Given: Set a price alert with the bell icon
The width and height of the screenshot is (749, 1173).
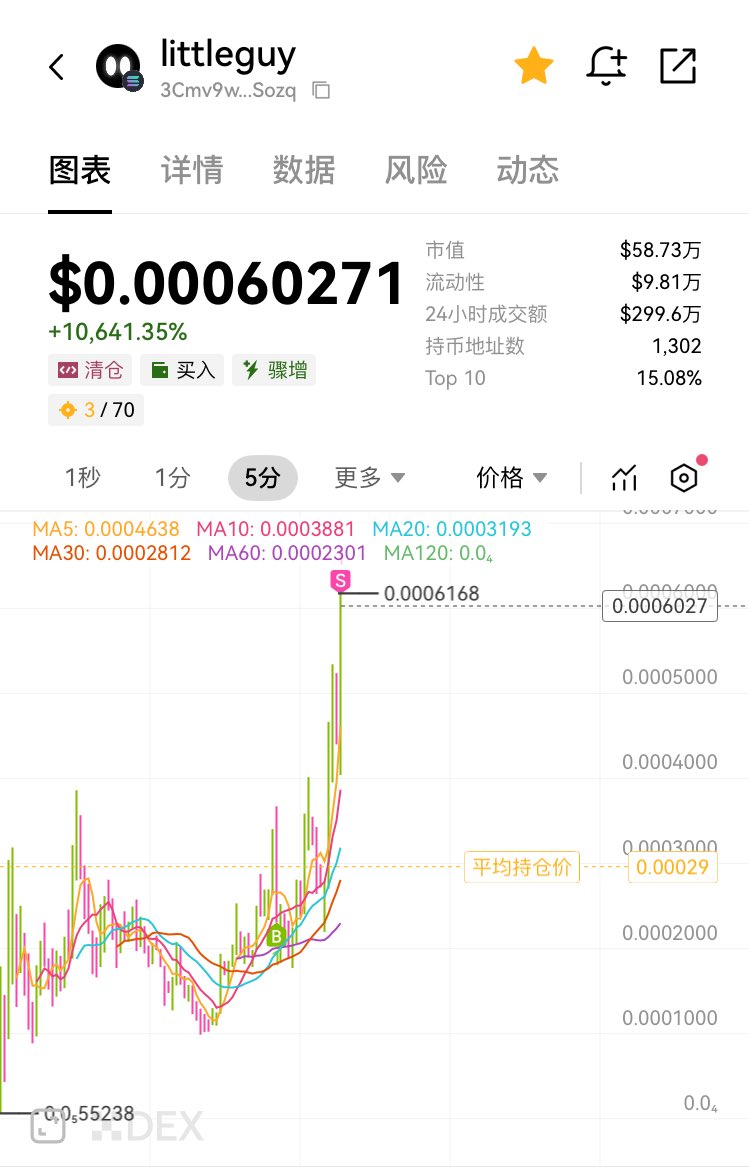Looking at the screenshot, I should 606,66.
